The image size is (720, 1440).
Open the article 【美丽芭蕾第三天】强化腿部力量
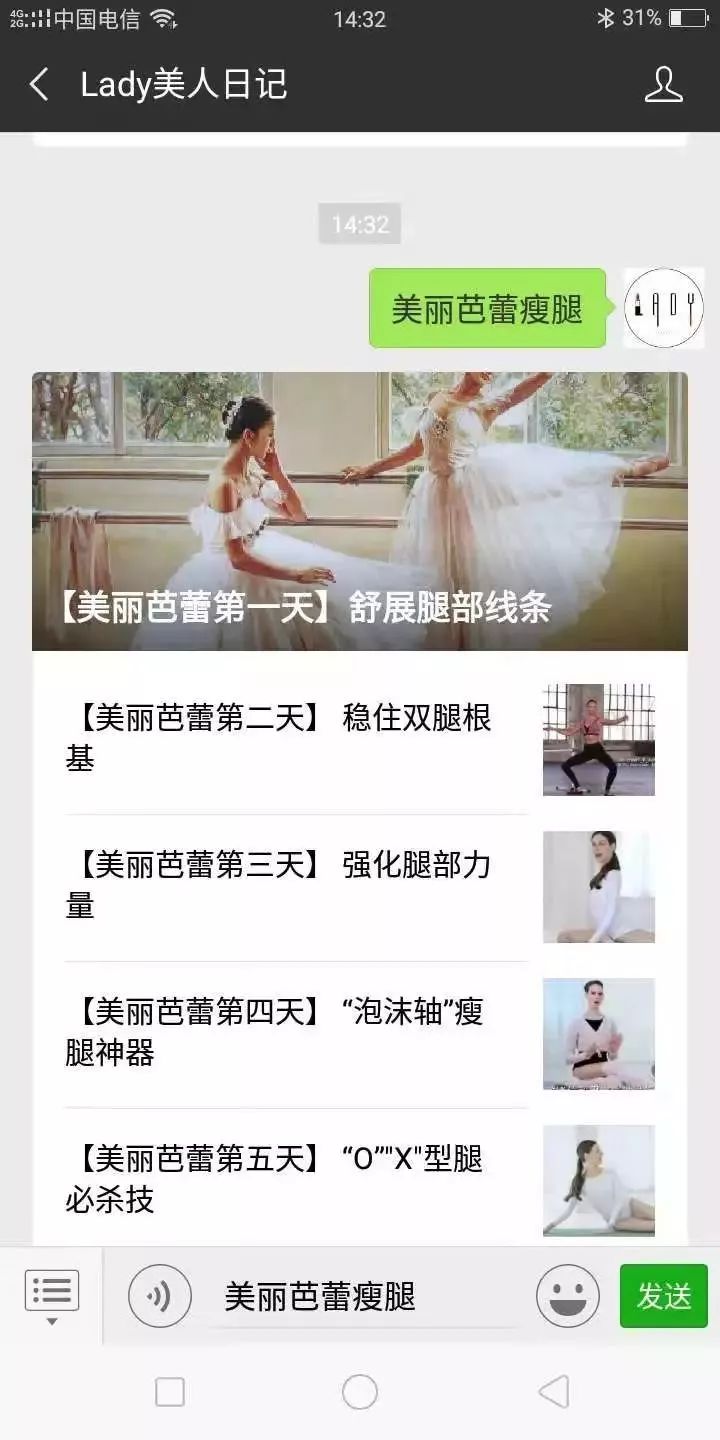coord(290,888)
